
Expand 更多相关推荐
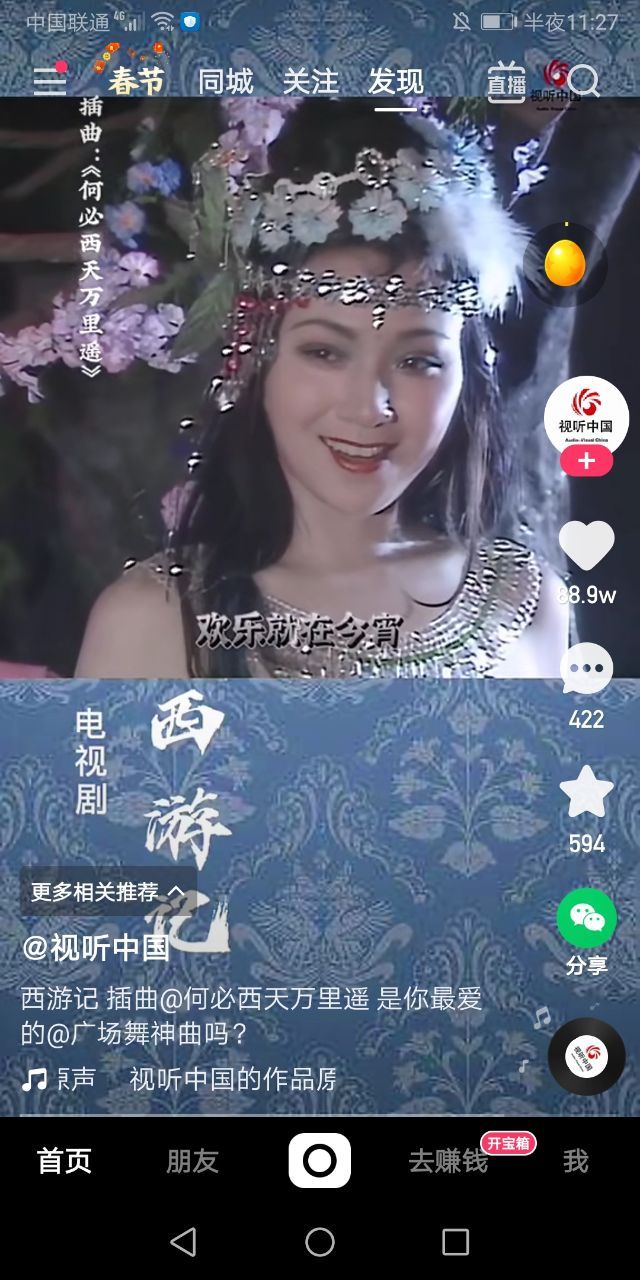[x=108, y=891]
